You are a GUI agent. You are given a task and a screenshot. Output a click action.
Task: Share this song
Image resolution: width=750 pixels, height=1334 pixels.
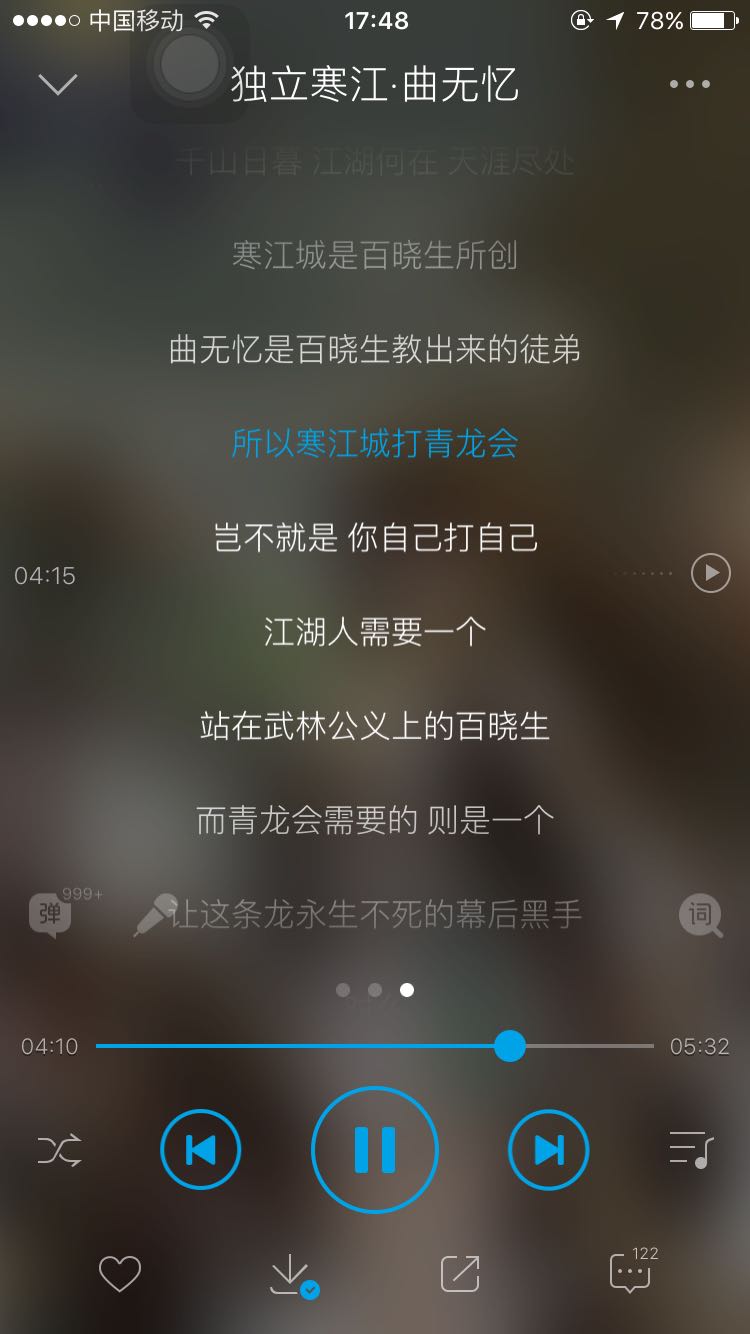pos(460,1274)
